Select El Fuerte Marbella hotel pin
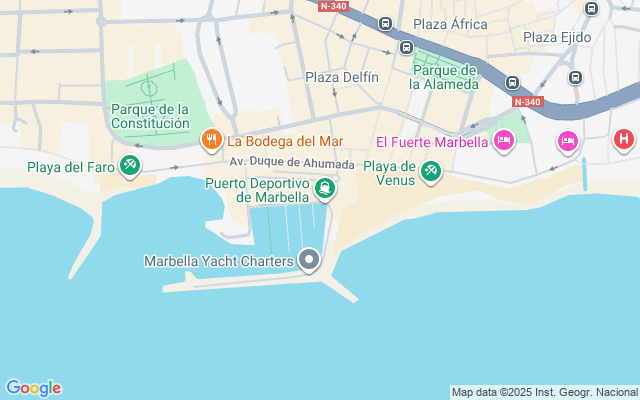This screenshot has width=640, height=400. click(x=504, y=141)
